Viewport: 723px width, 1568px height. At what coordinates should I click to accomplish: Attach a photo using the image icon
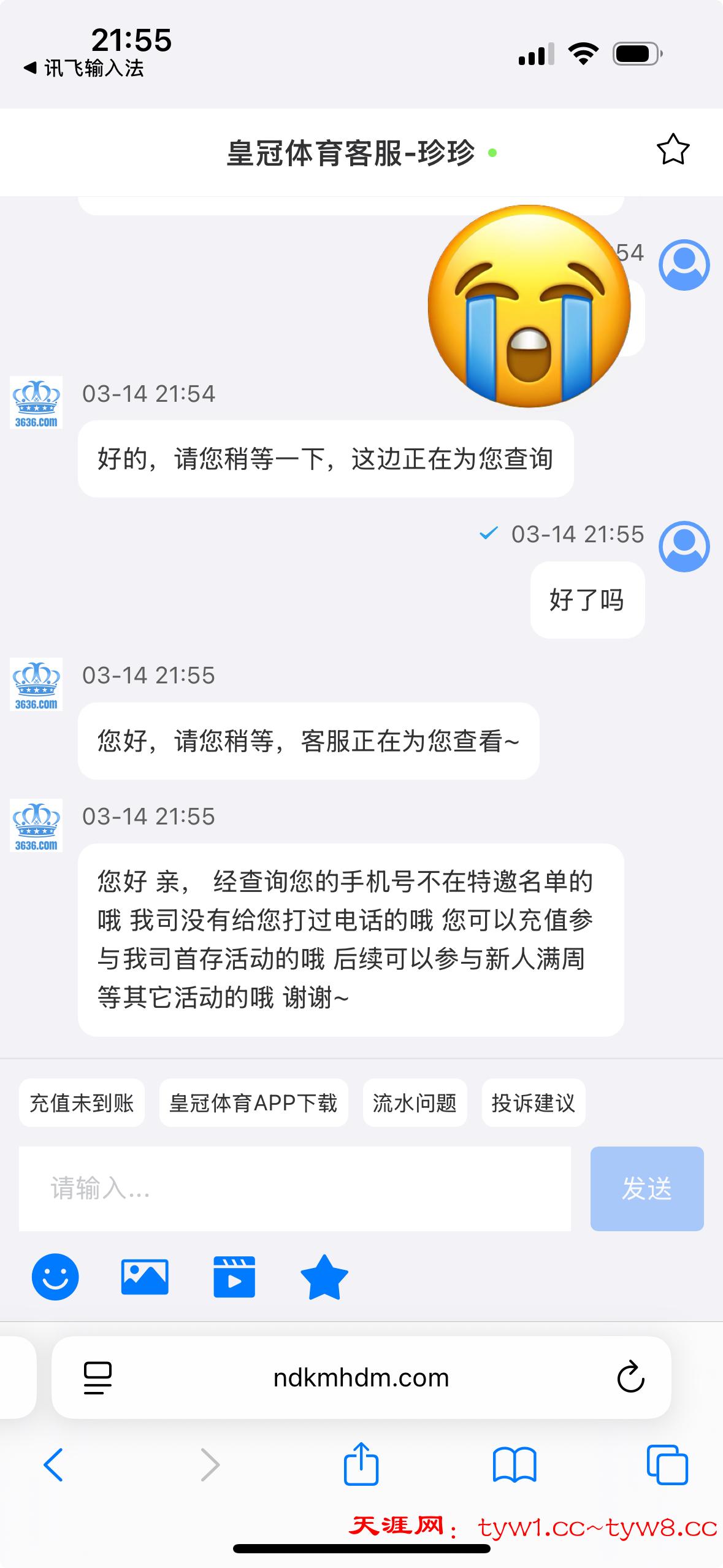click(x=145, y=1277)
